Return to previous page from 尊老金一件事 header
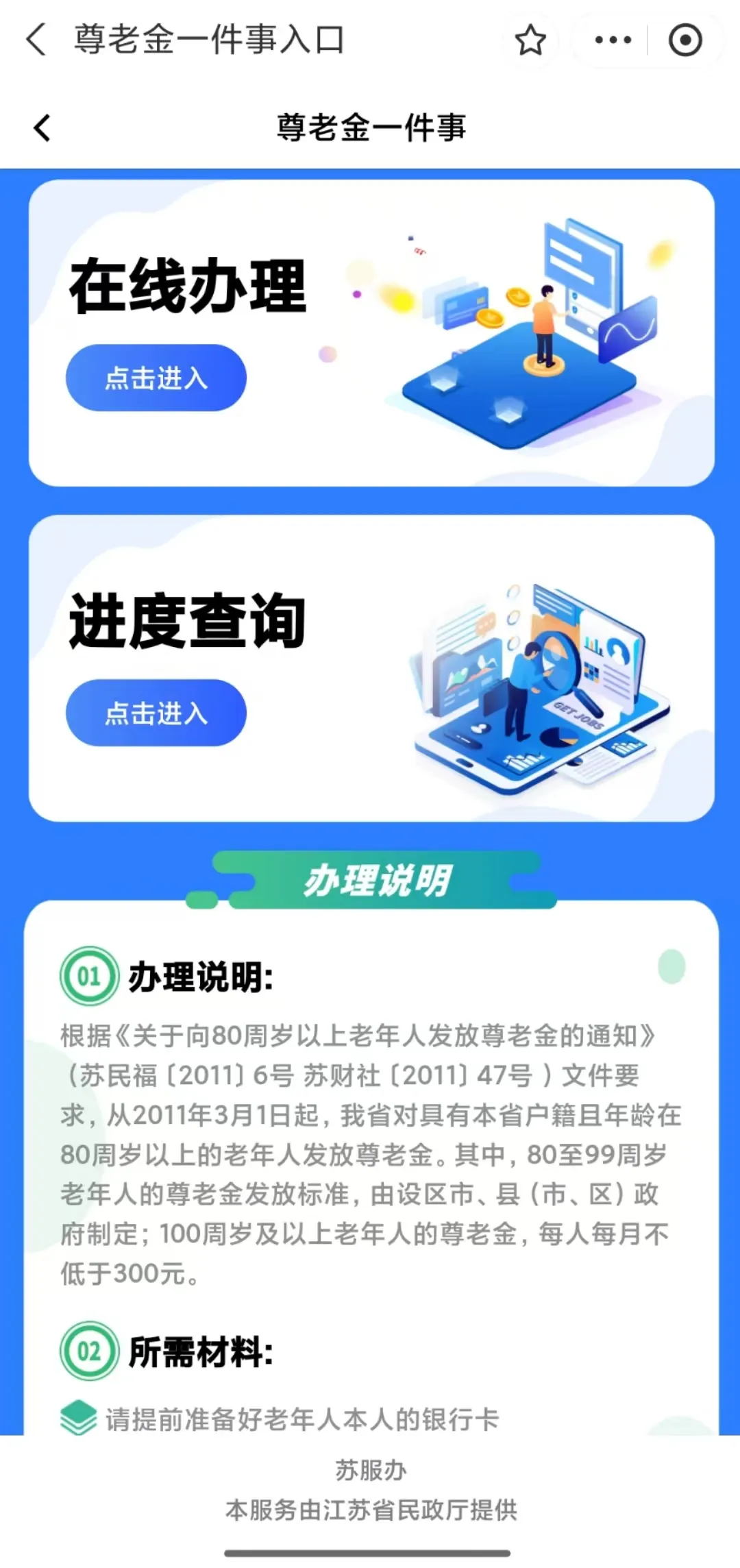The height and width of the screenshot is (1568, 740). coord(42,128)
